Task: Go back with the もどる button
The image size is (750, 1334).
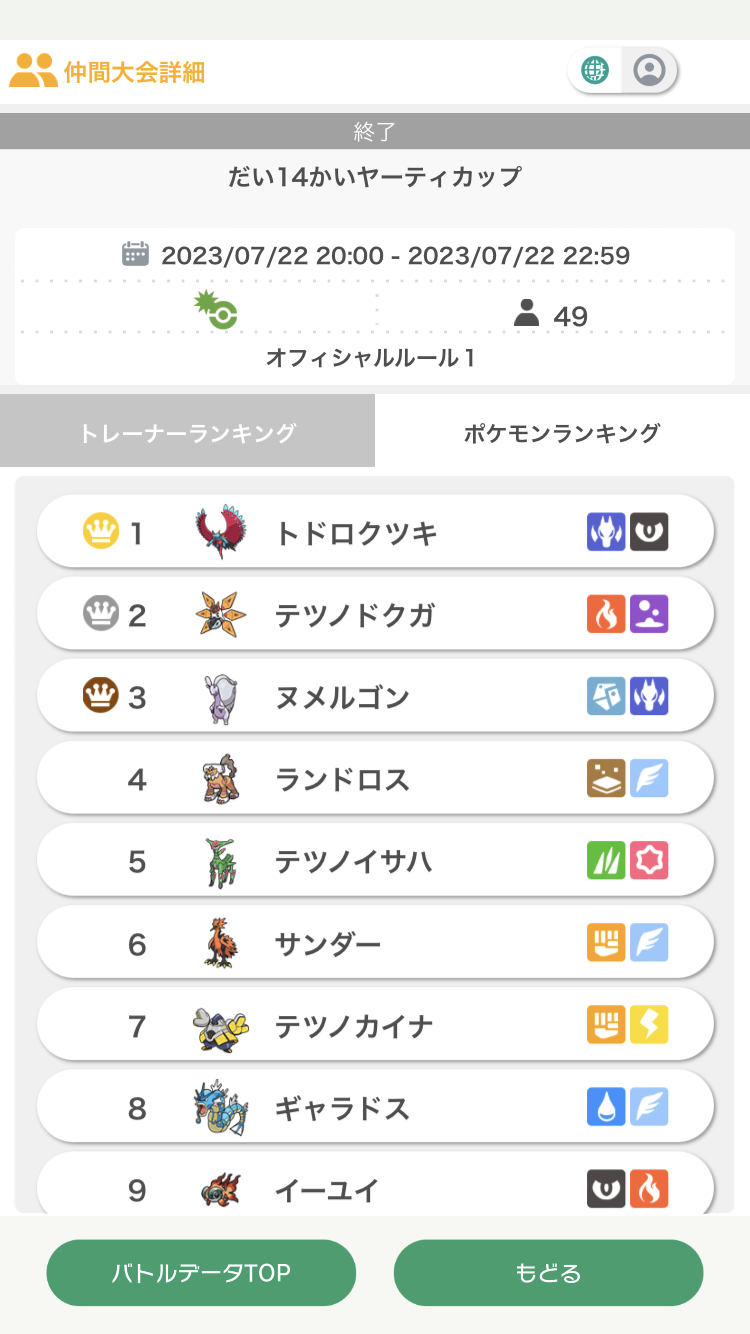Action: tap(548, 1273)
